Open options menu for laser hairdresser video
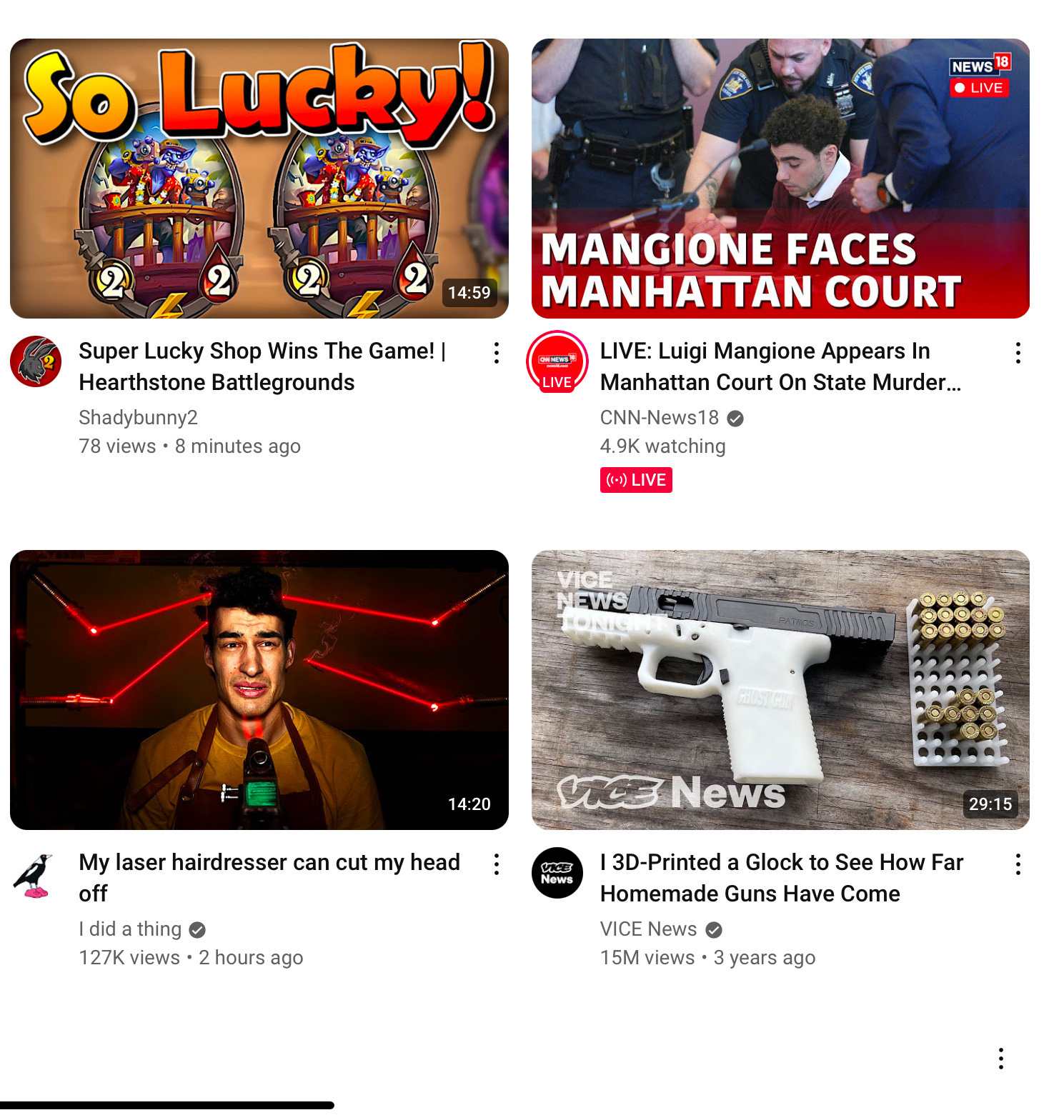Image resolution: width=1064 pixels, height=1120 pixels. pos(497,864)
